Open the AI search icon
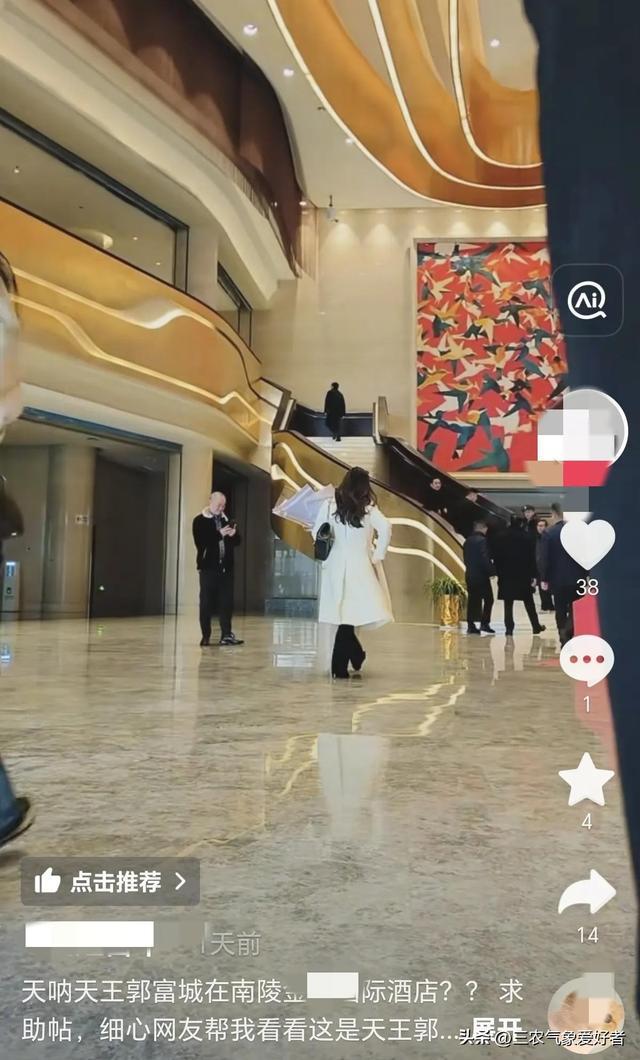640x1060 pixels. [587, 300]
